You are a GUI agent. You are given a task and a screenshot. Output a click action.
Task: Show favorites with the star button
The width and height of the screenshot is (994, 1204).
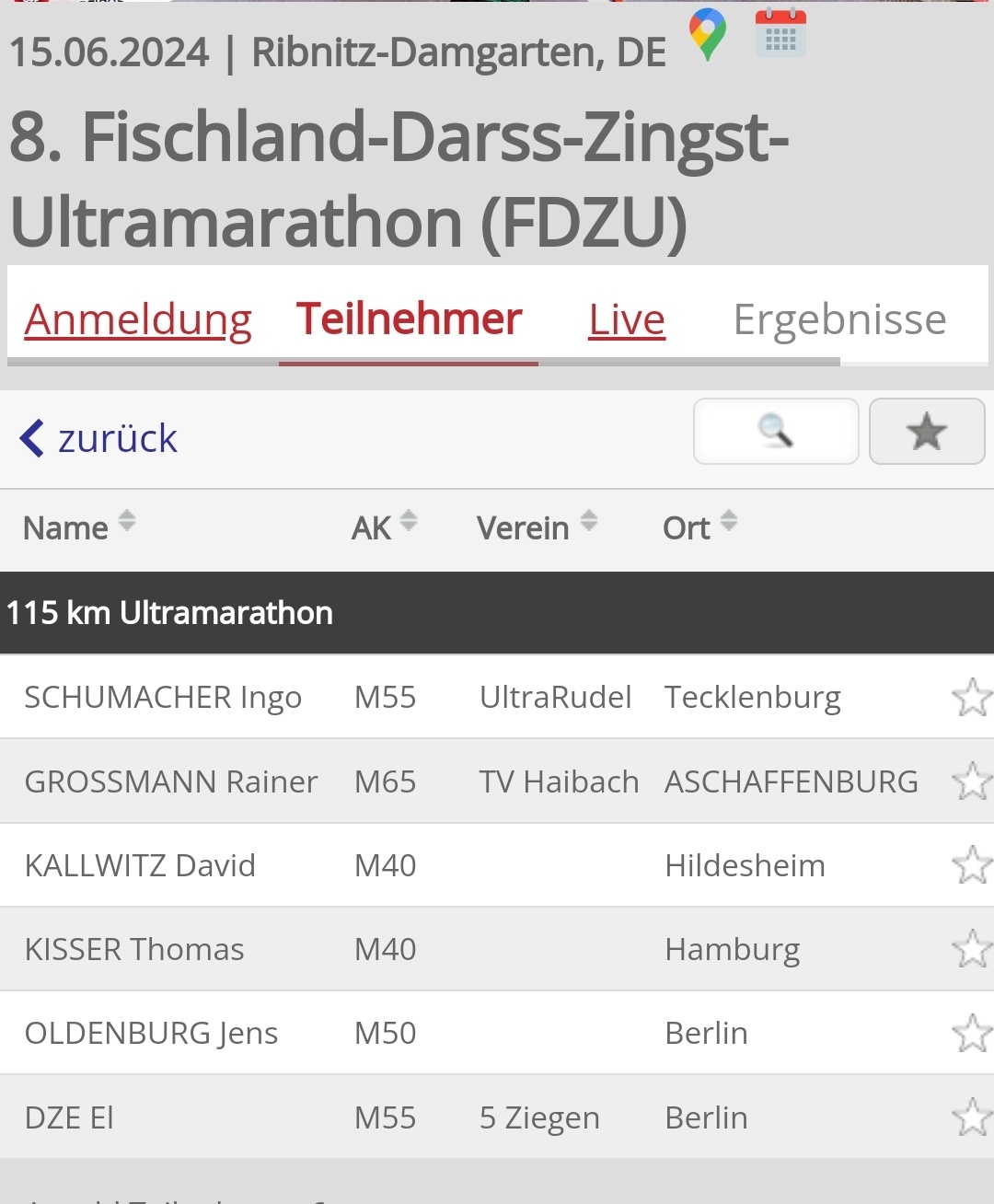pyautogui.click(x=927, y=431)
